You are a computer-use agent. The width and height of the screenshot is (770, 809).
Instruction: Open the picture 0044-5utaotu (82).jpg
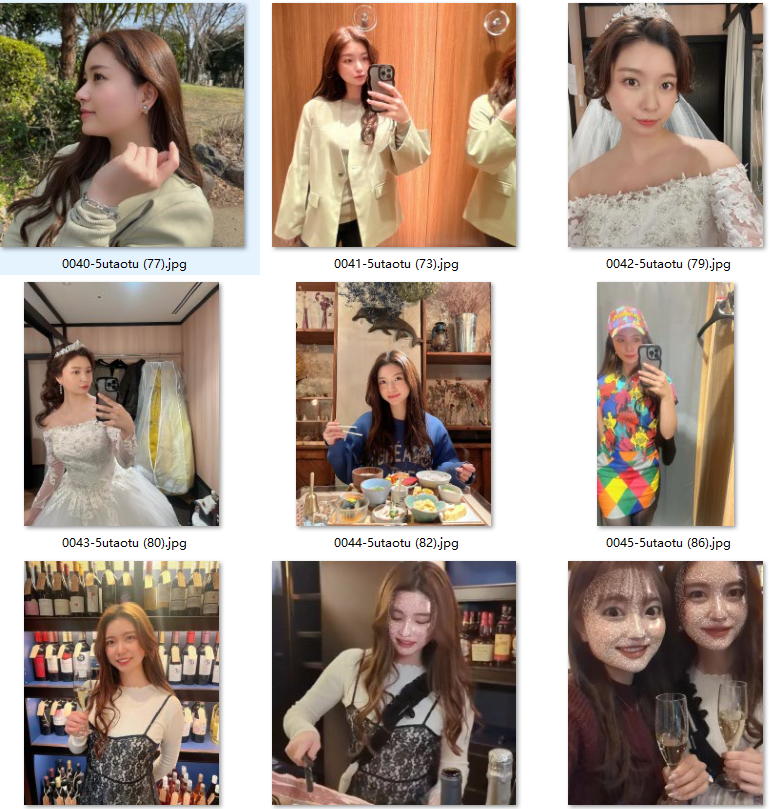click(x=394, y=404)
